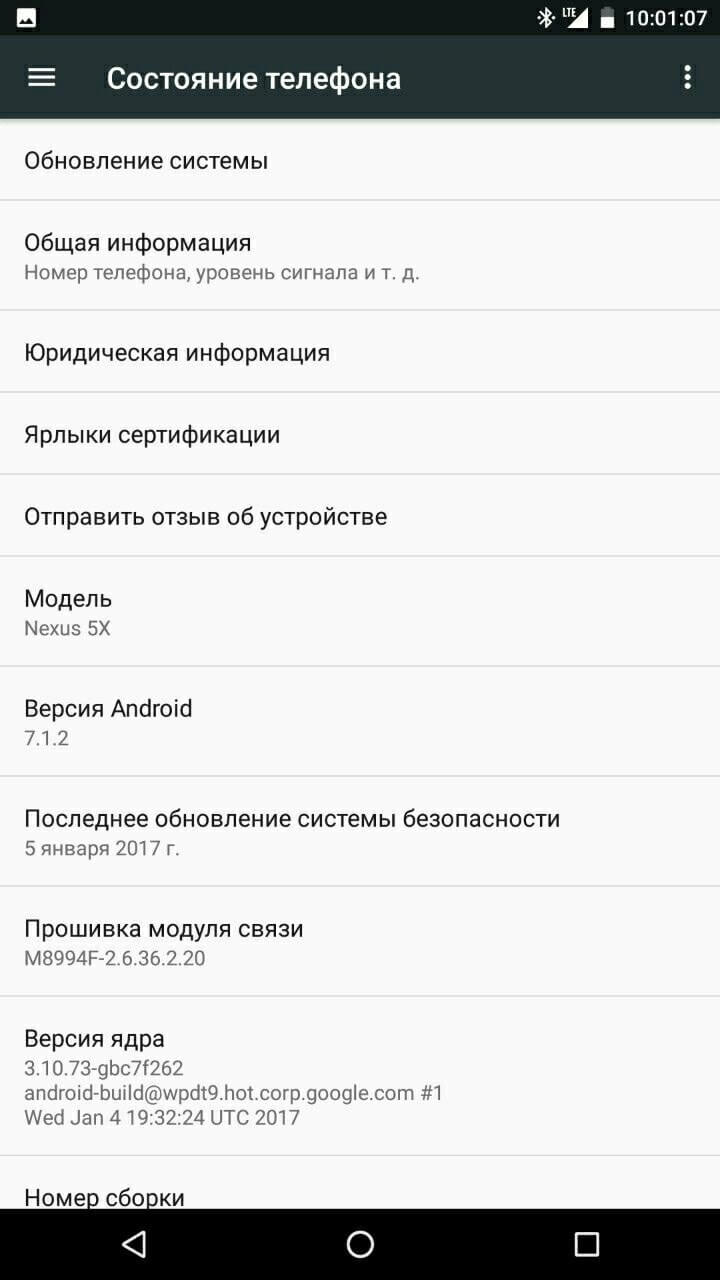The width and height of the screenshot is (720, 1280).
Task: Open the navigation drawer menu
Action: pyautogui.click(x=40, y=77)
